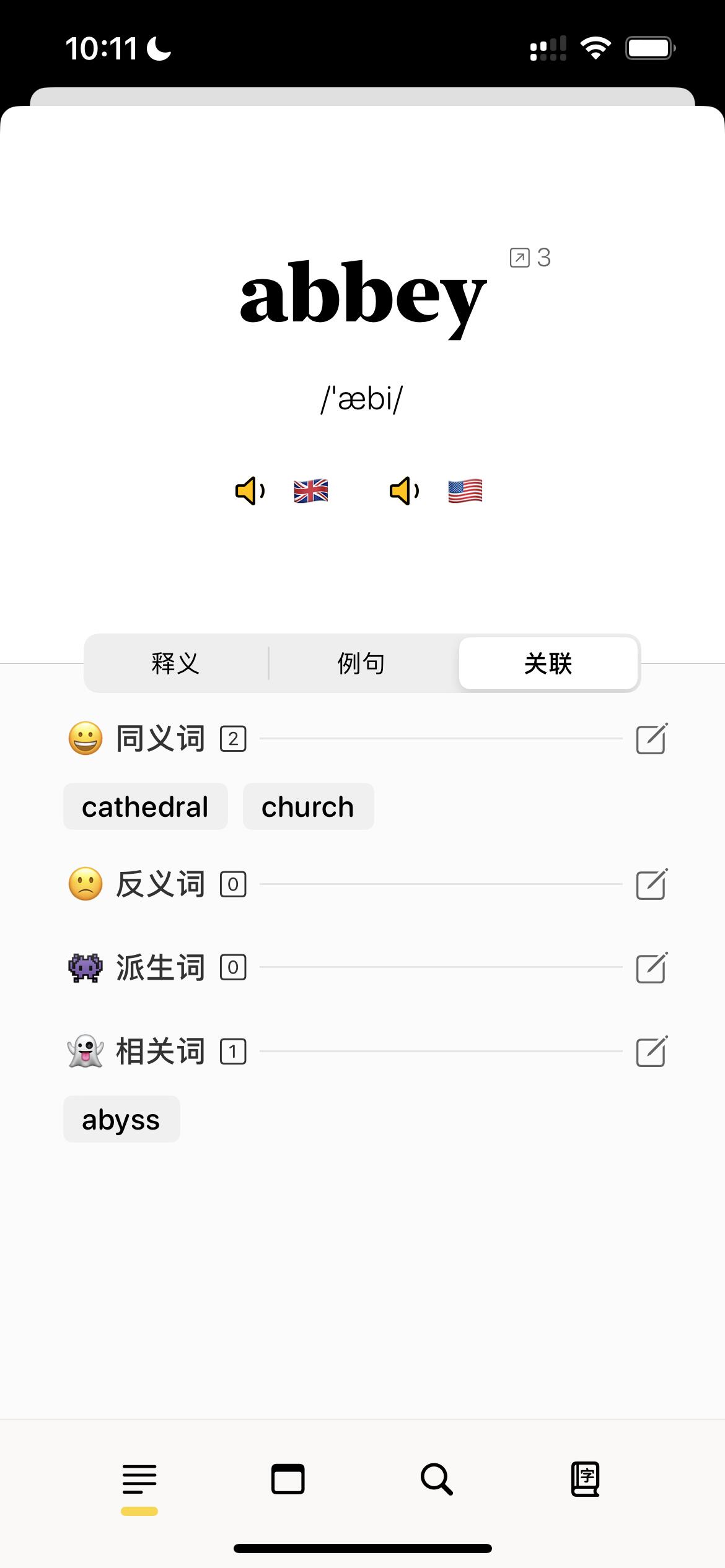Open search from the bottom bar

(x=436, y=1479)
